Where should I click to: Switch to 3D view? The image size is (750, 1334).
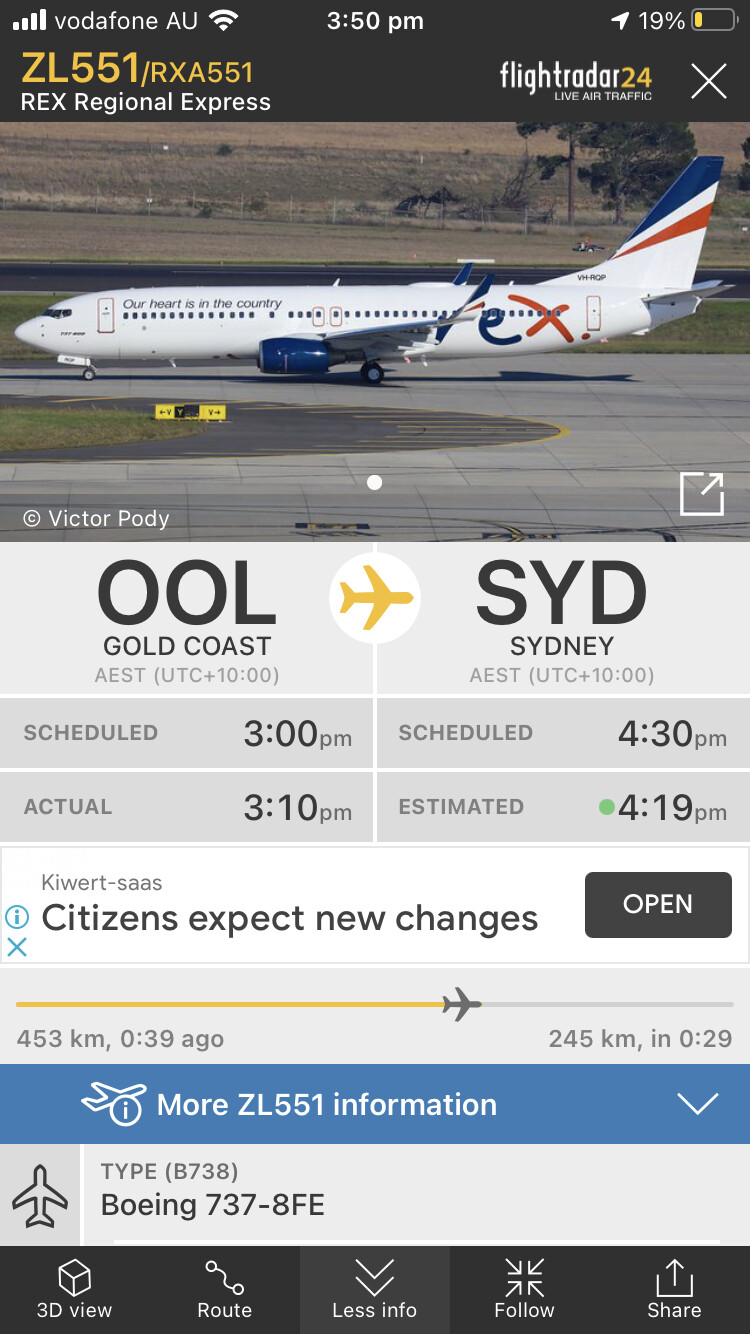74,1290
